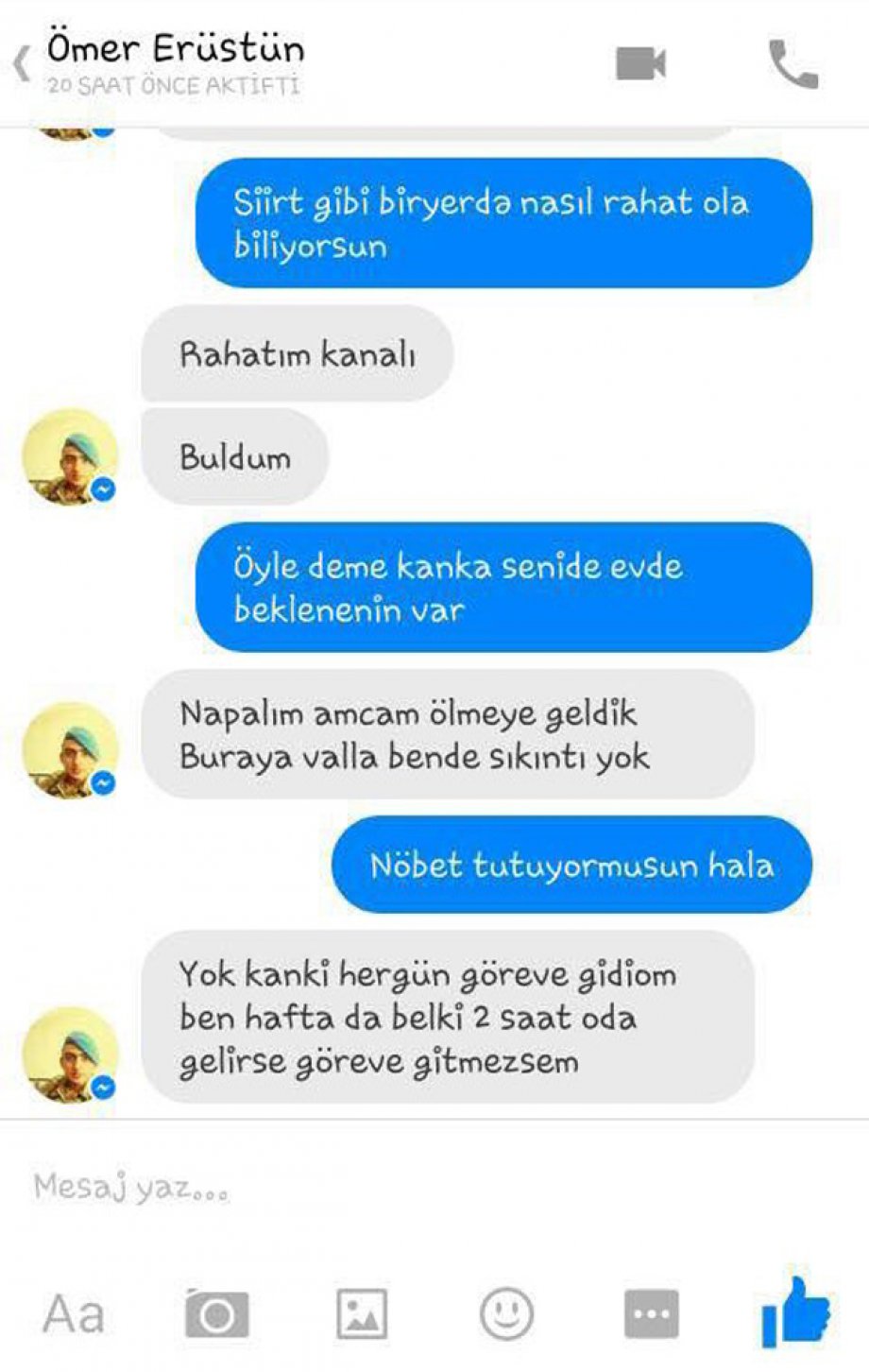This screenshot has height=1372, width=869.
Task: Focus the "Mesaj yaz..." message field
Action: 378,1187
